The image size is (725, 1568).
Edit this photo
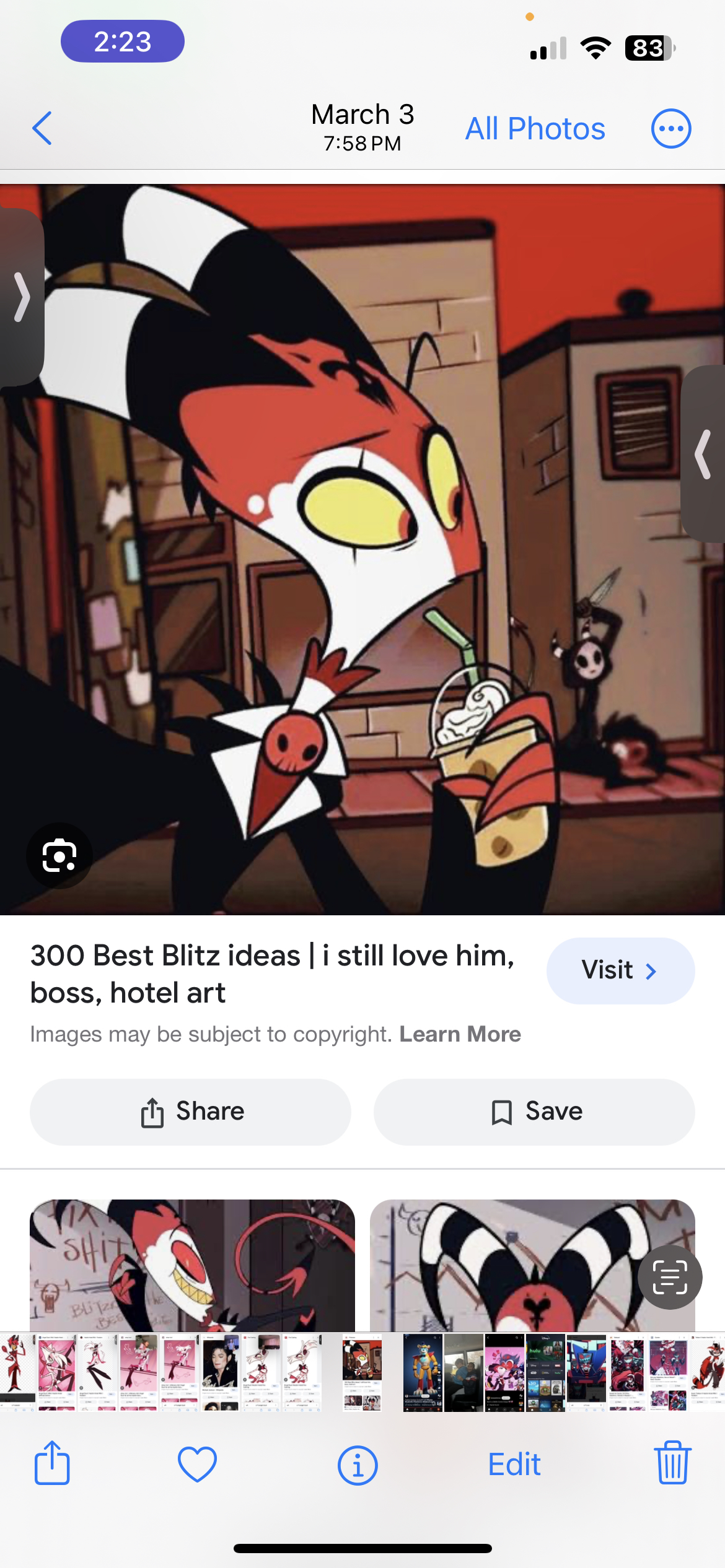(x=514, y=1464)
